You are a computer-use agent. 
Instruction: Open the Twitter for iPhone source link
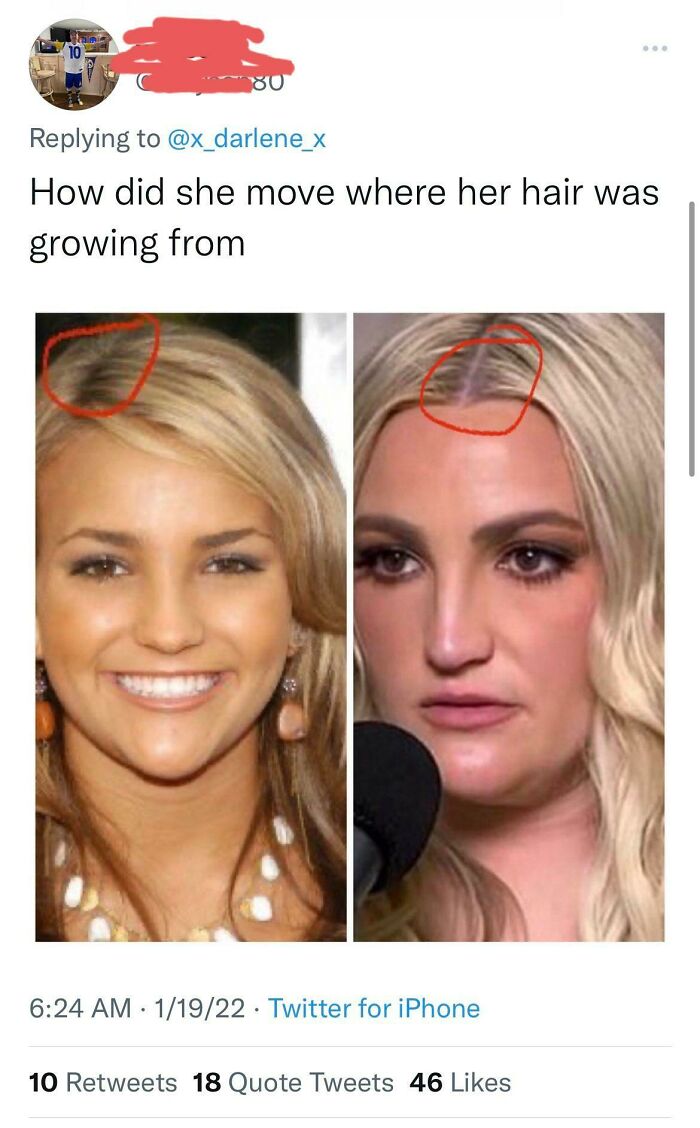pyautogui.click(x=374, y=1008)
